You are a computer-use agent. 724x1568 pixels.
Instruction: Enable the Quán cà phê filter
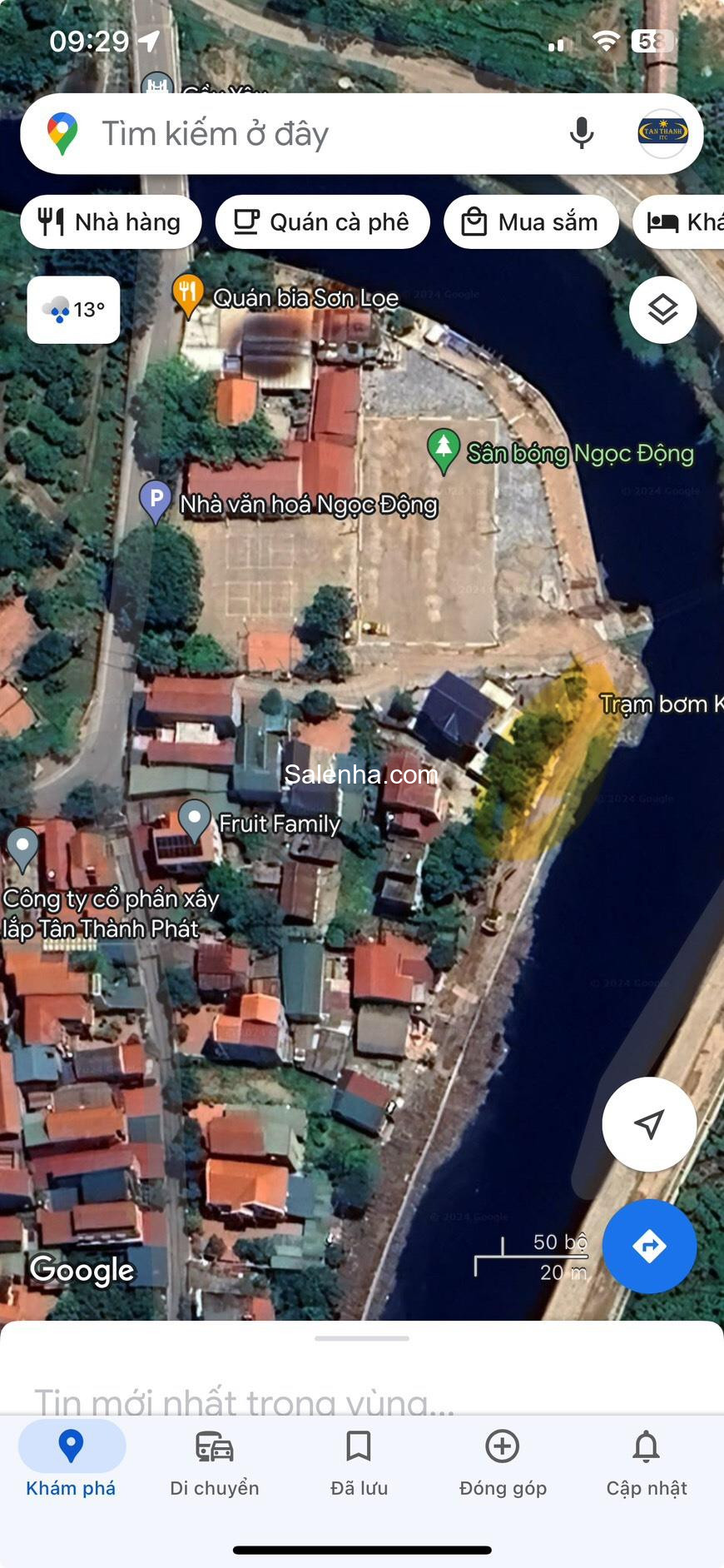pyautogui.click(x=323, y=222)
